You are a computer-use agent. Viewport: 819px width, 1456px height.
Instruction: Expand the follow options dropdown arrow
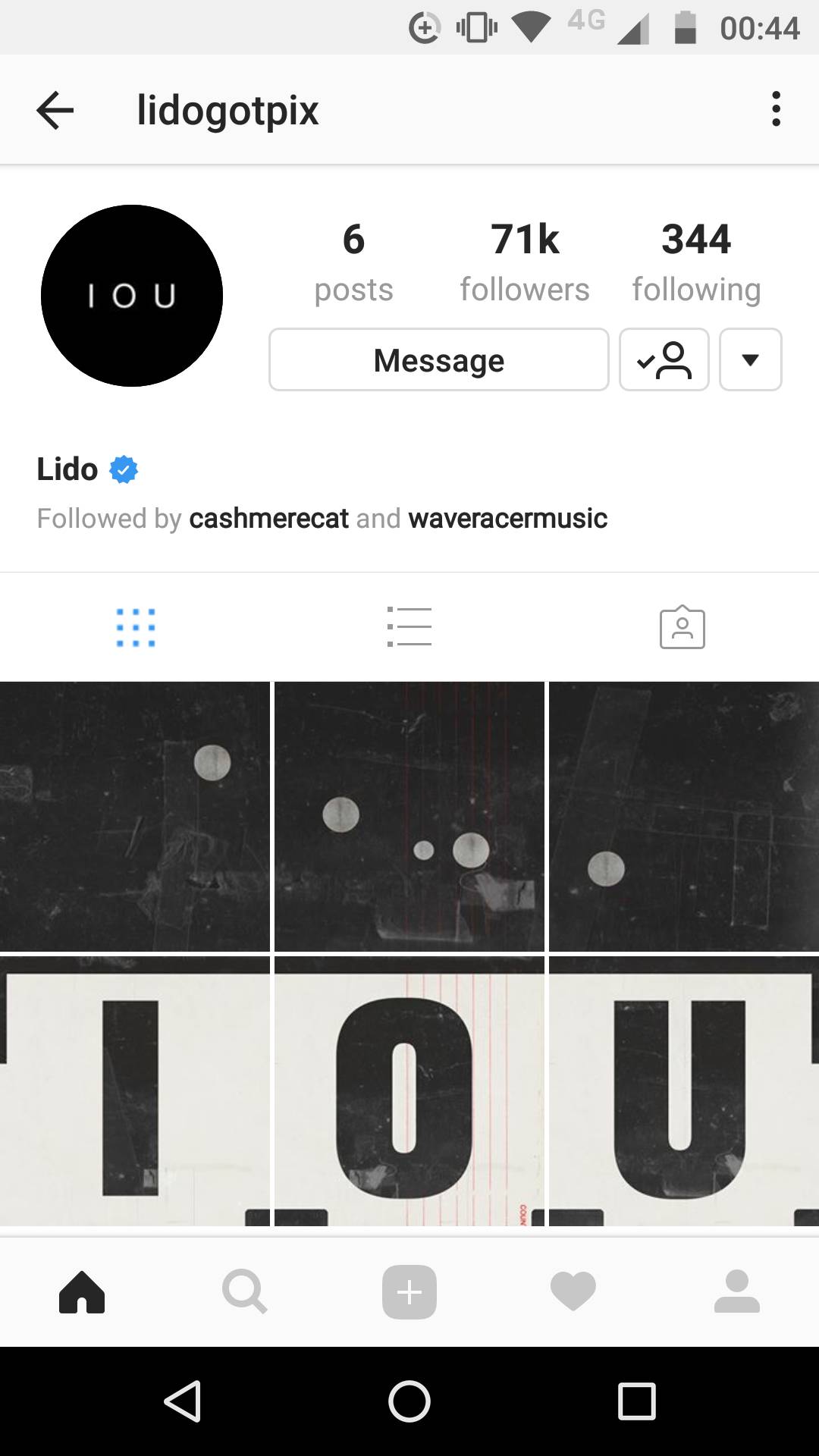750,360
